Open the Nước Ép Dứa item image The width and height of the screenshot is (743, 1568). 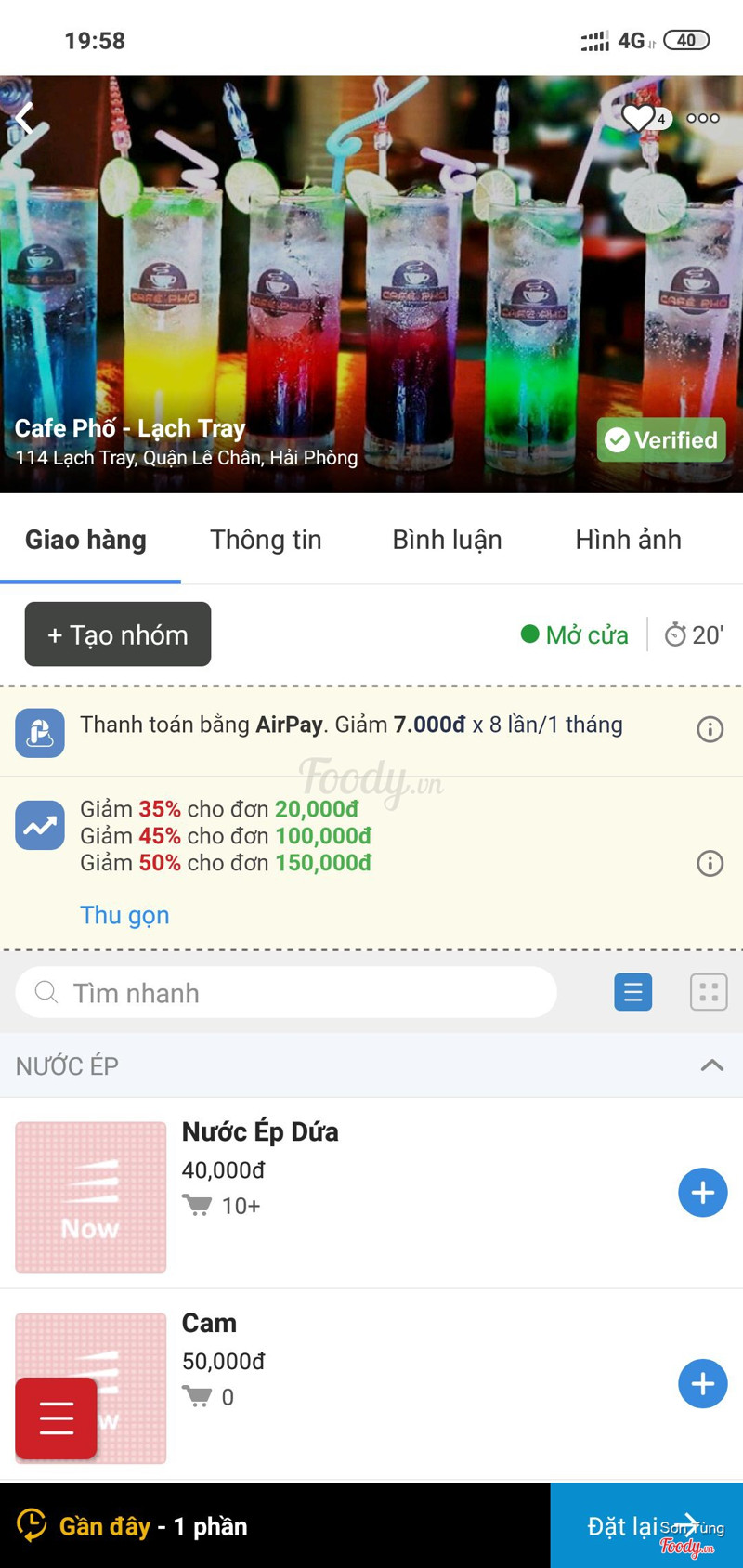click(x=91, y=1197)
